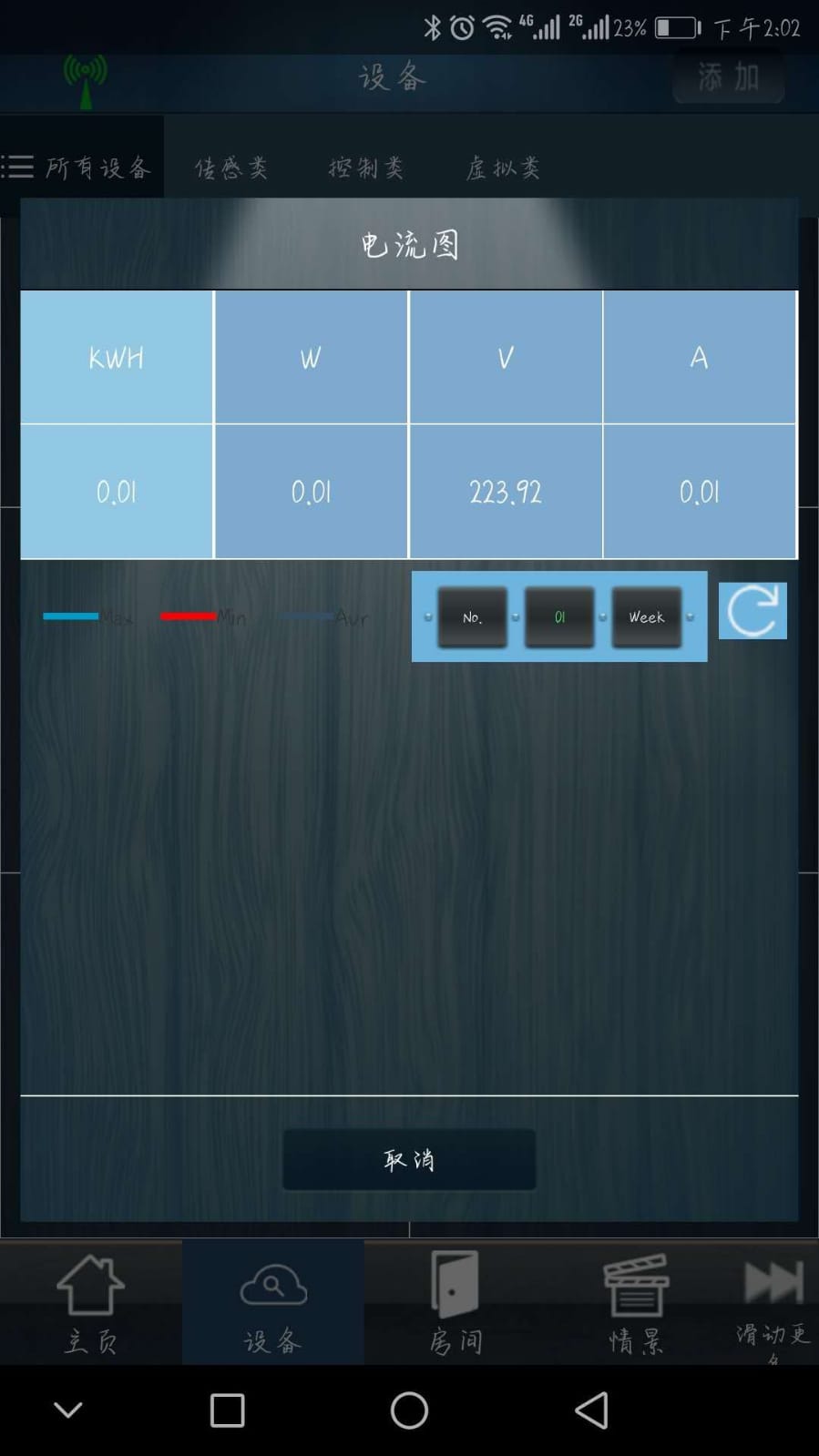Tap the refresh icon beside the Week selector
The image size is (819, 1456).
pos(752,611)
